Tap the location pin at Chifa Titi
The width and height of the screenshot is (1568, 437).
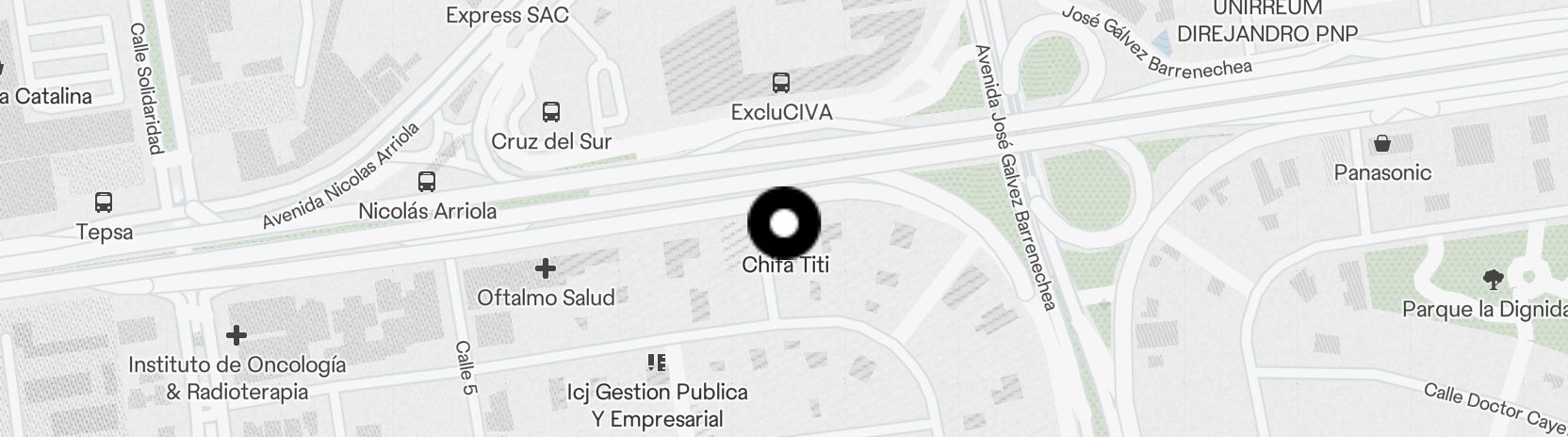tap(784, 224)
